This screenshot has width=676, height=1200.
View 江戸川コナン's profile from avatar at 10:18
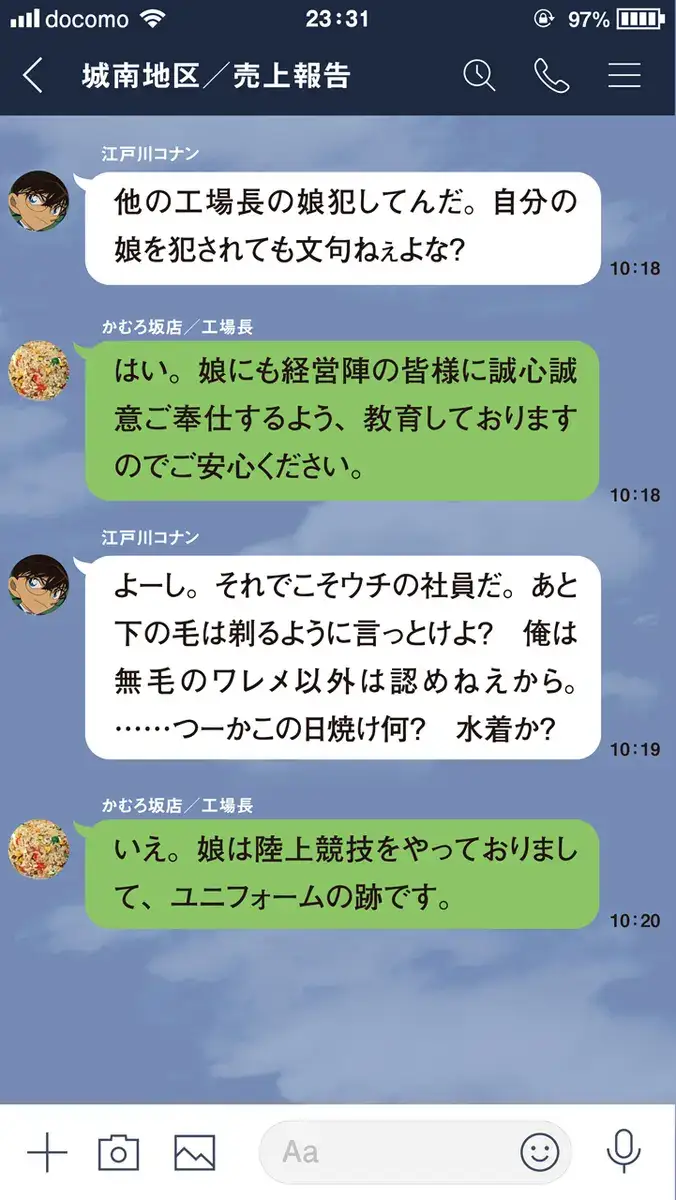pyautogui.click(x=38, y=200)
